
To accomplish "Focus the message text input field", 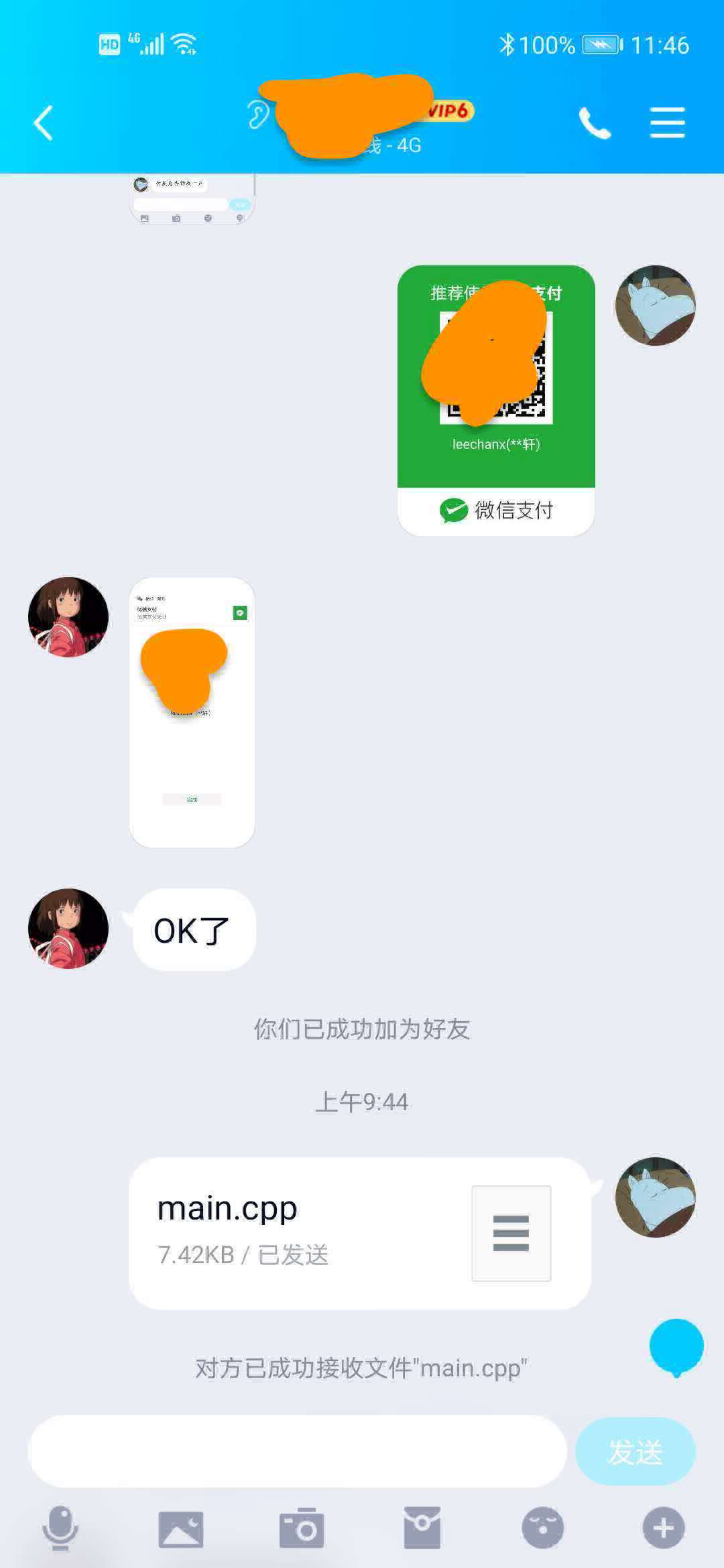I will [298, 1451].
